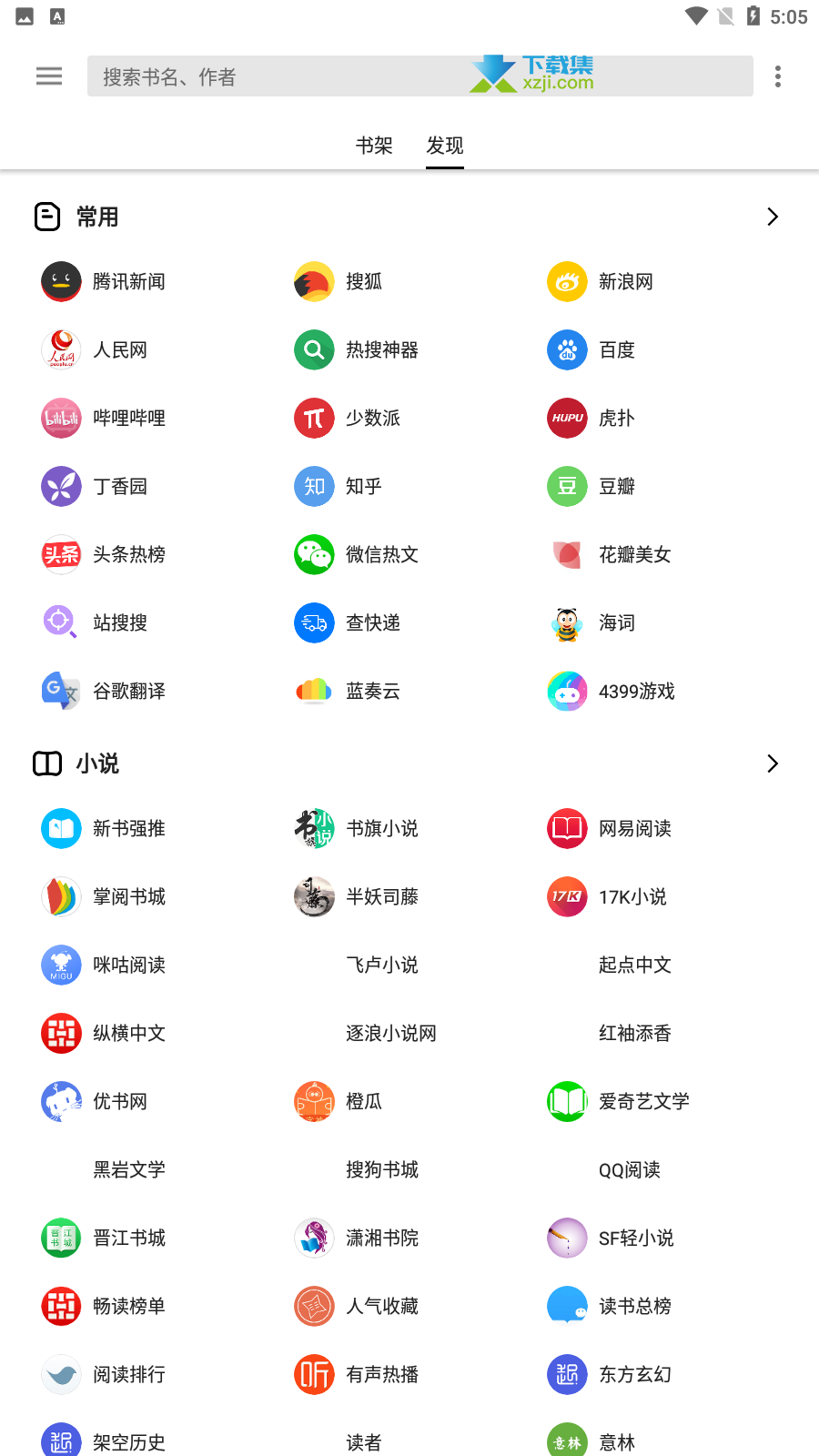Open 豆瓣 entry
The height and width of the screenshot is (1456, 819).
click(591, 486)
